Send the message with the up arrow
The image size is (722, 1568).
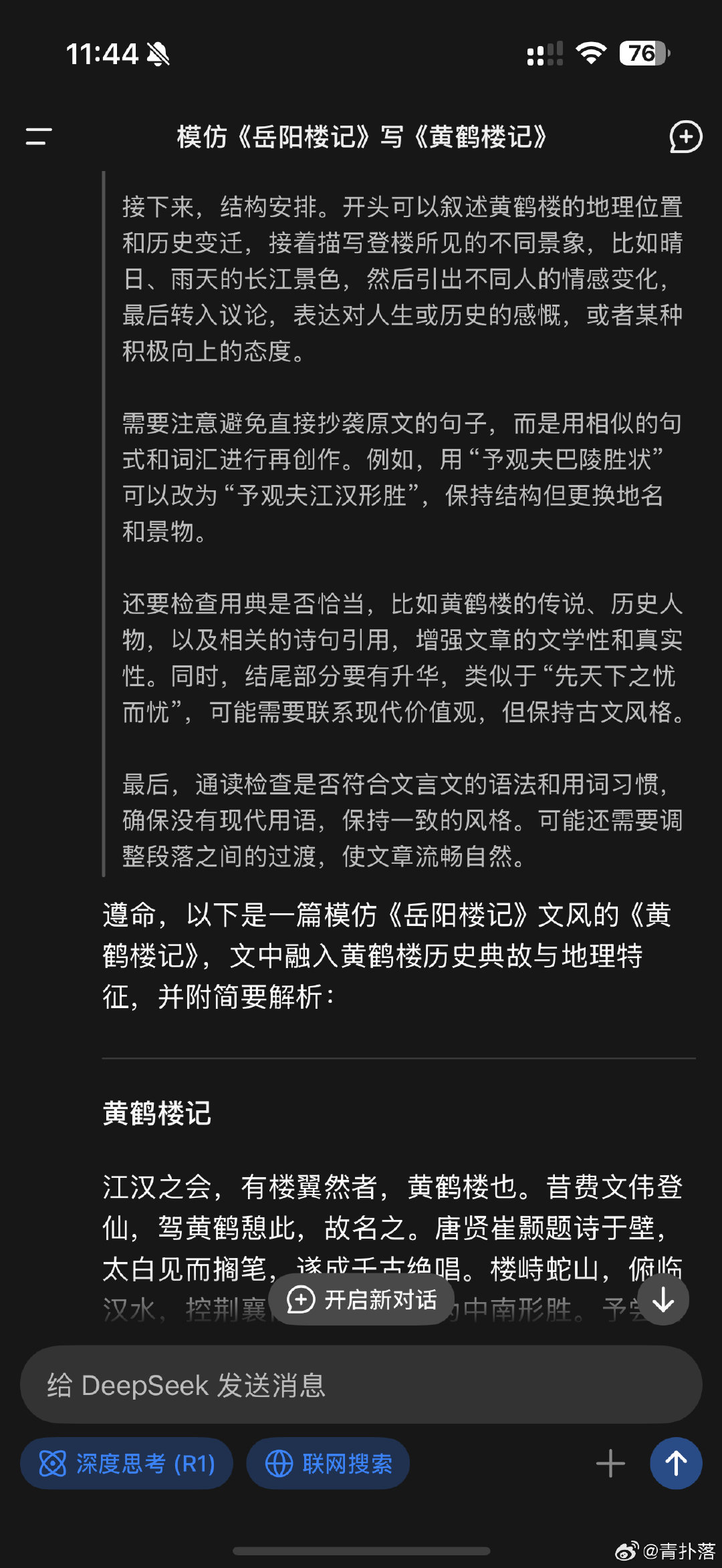click(x=676, y=1464)
